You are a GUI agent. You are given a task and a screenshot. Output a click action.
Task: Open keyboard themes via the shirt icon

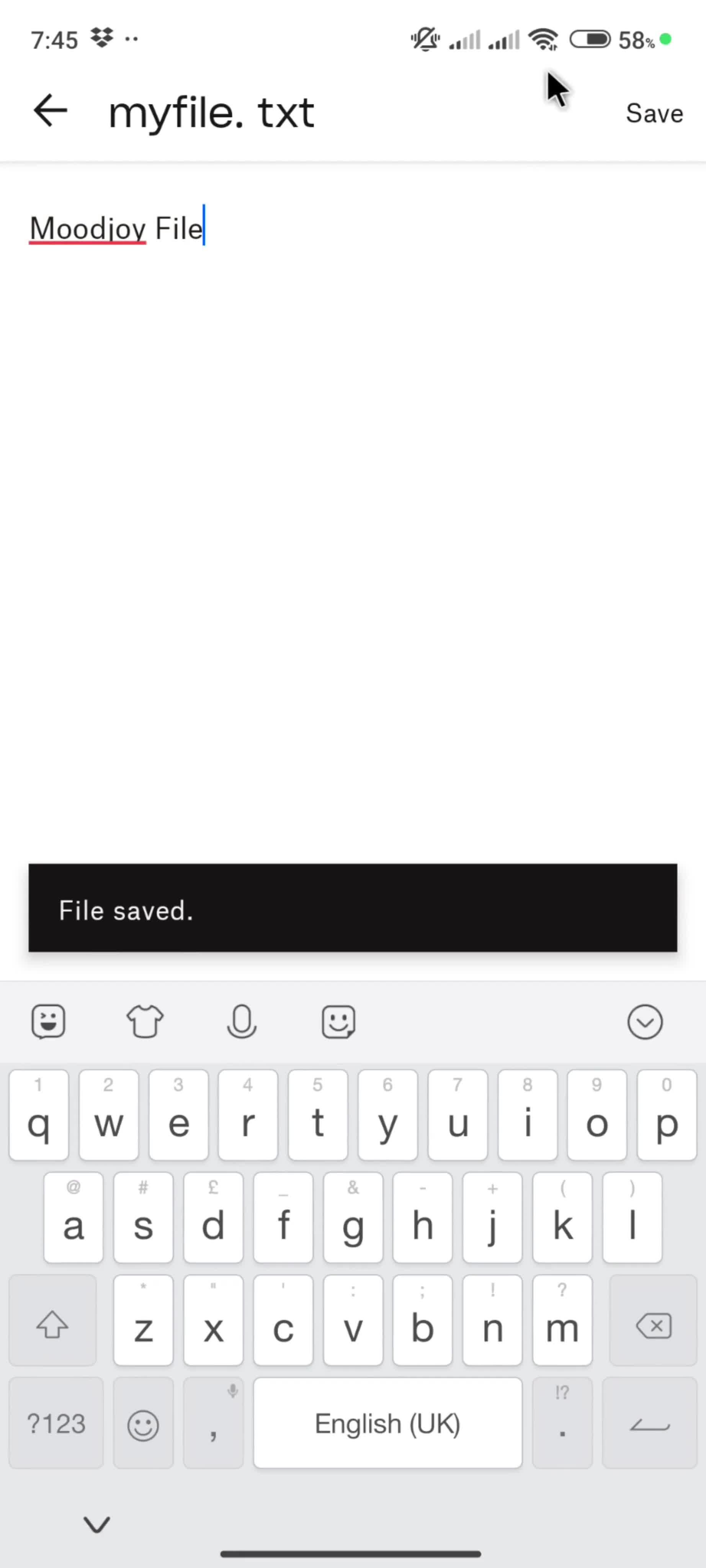pos(144,1021)
